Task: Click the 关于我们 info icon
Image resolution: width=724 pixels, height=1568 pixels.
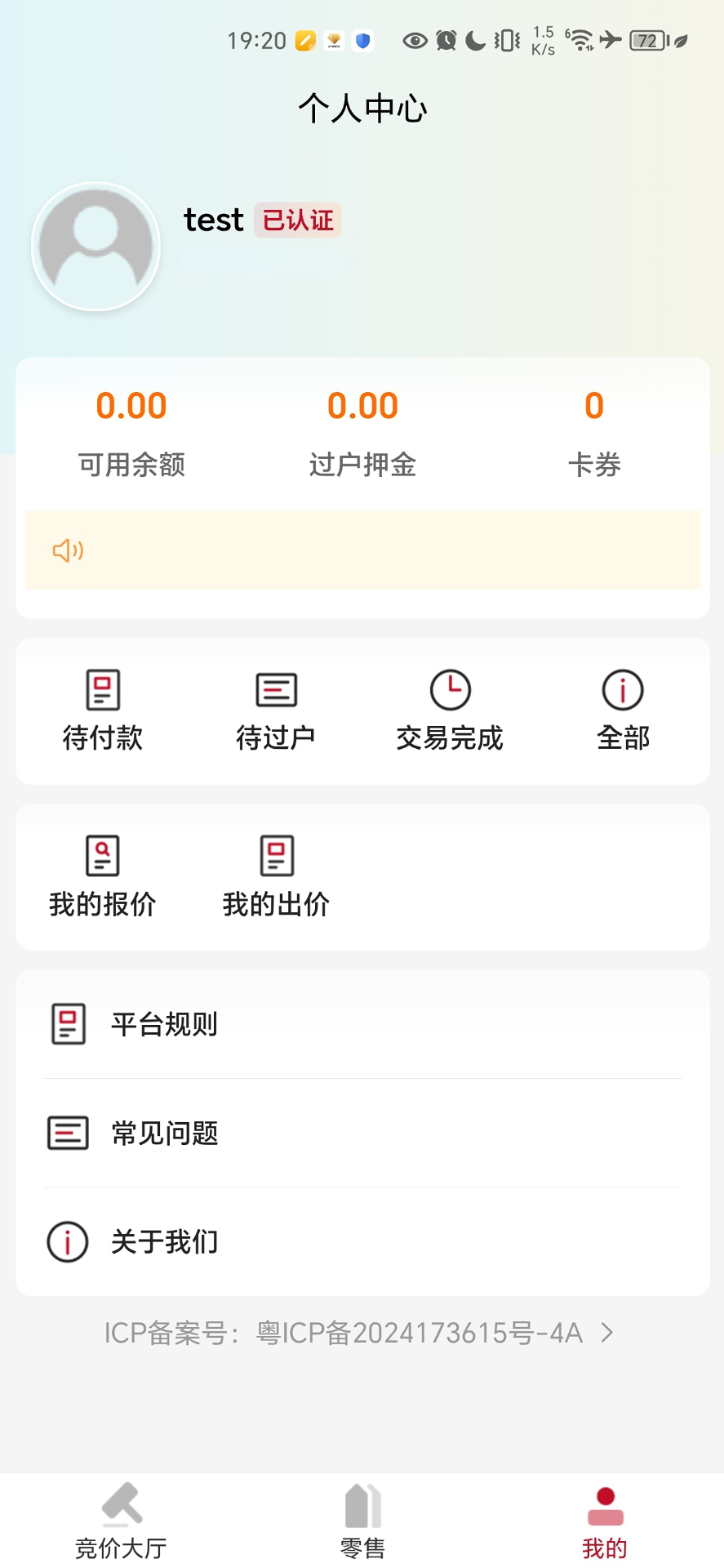Action: point(68,1241)
